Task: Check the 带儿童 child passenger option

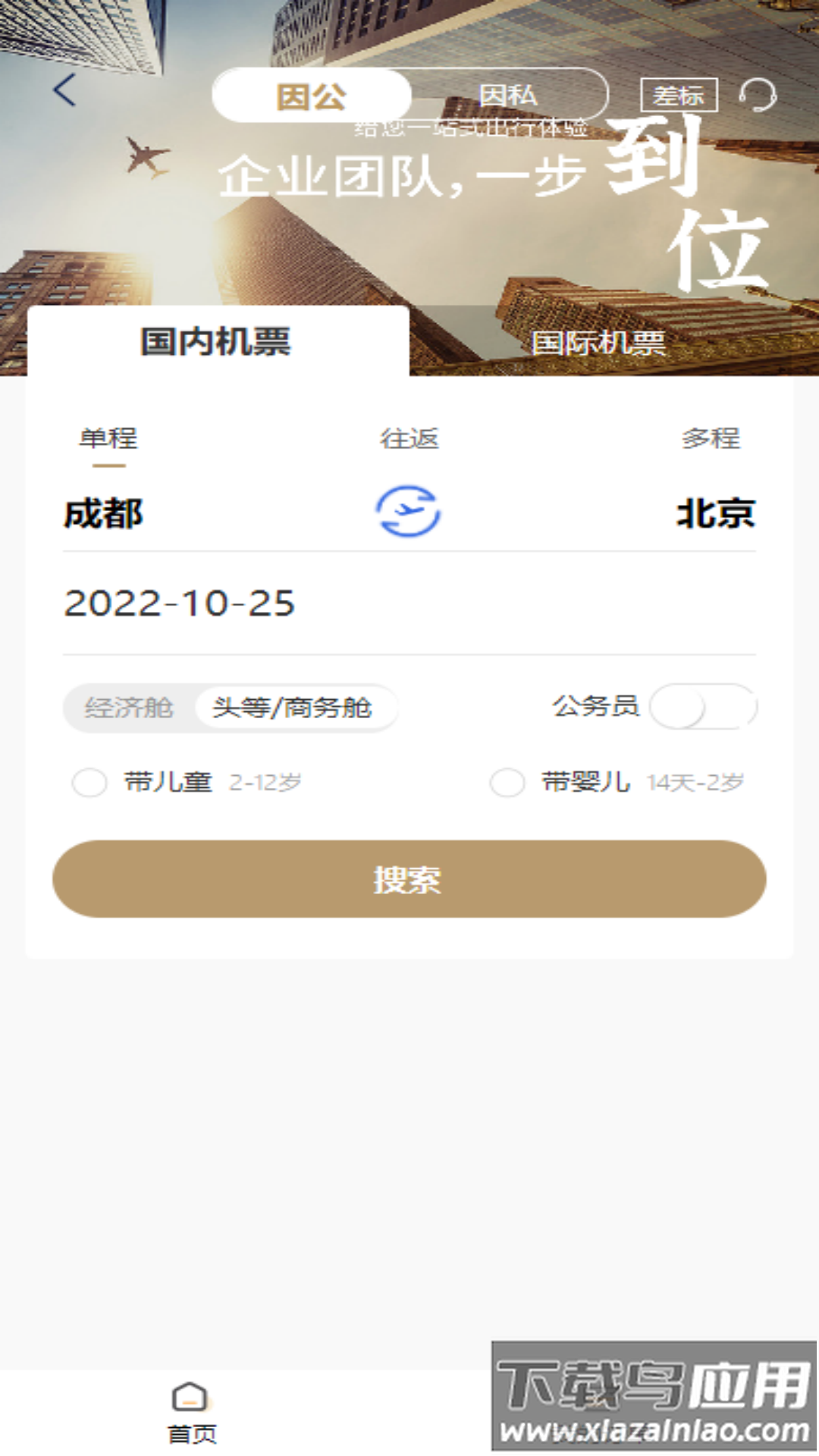Action: pos(90,783)
